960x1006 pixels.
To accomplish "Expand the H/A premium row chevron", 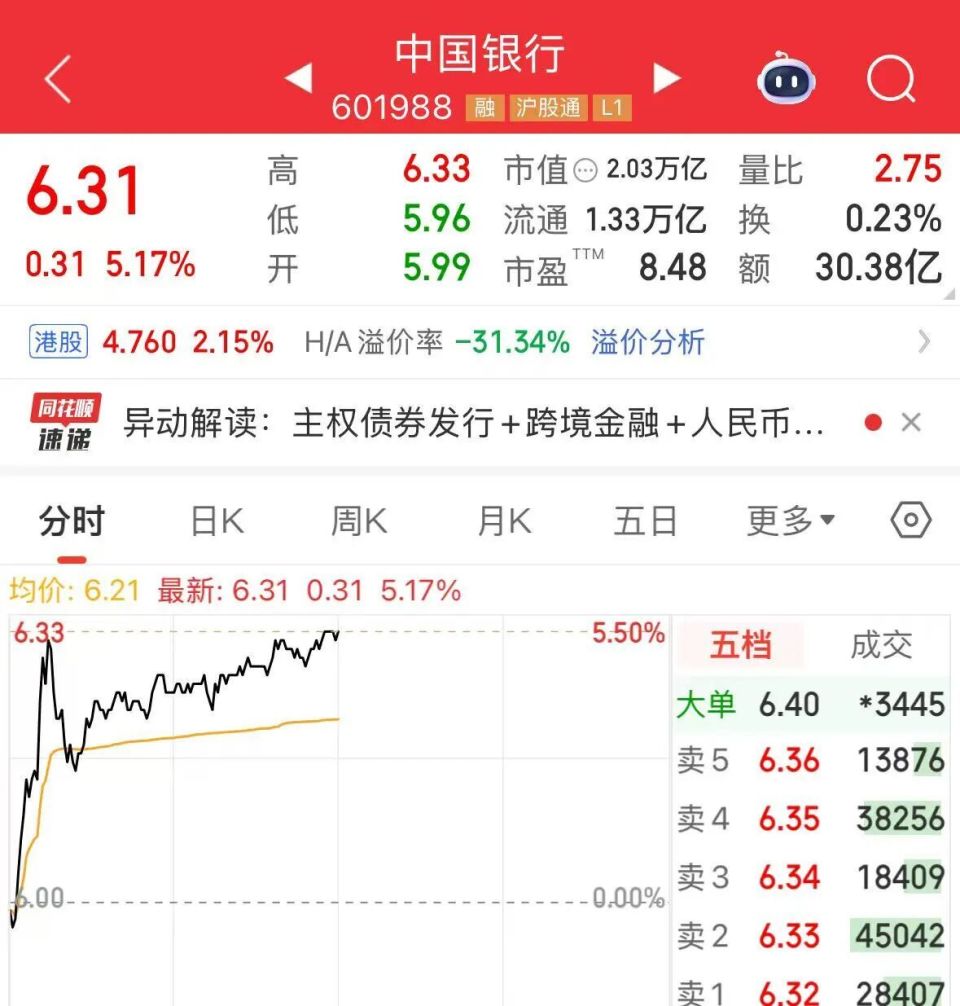I will pos(925,342).
